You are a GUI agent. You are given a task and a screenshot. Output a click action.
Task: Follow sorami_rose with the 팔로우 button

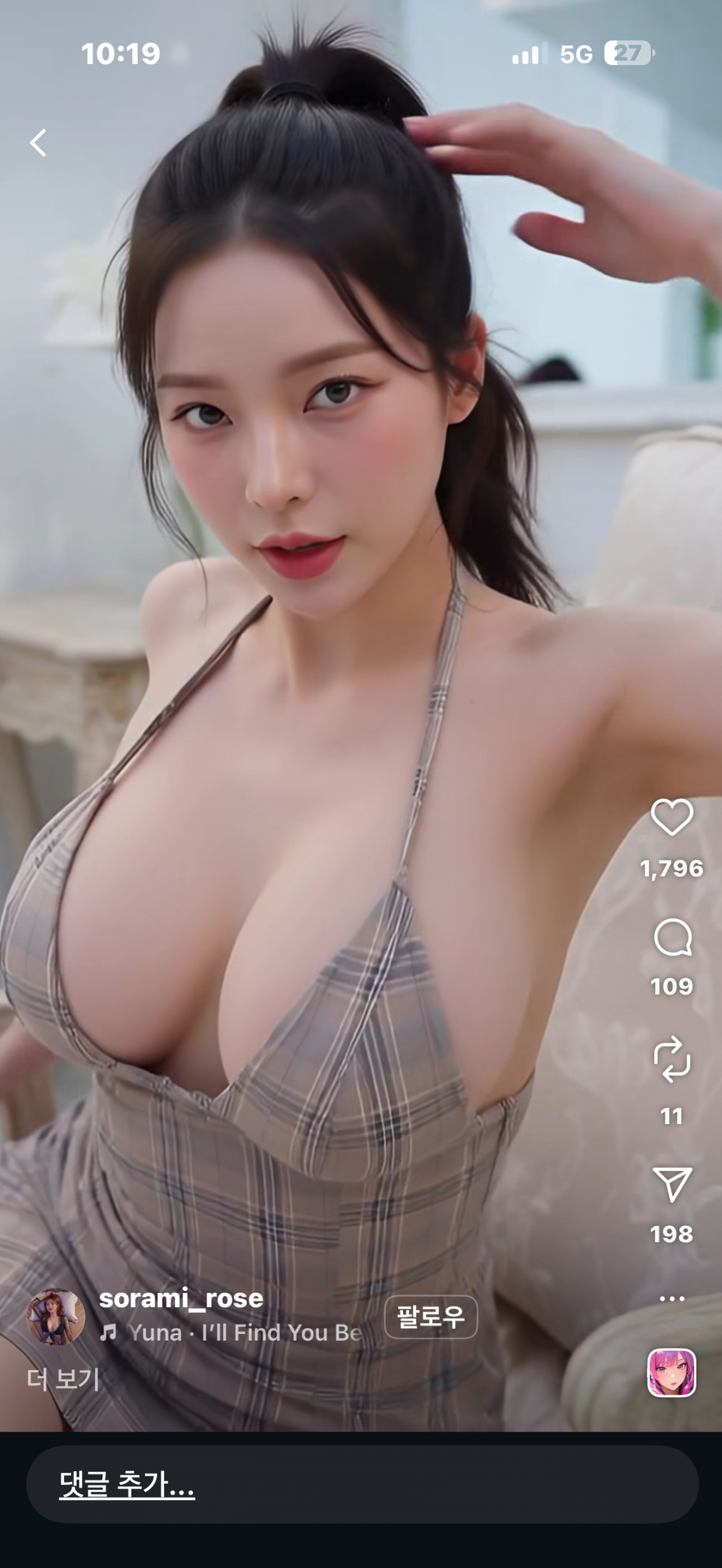point(430,1317)
